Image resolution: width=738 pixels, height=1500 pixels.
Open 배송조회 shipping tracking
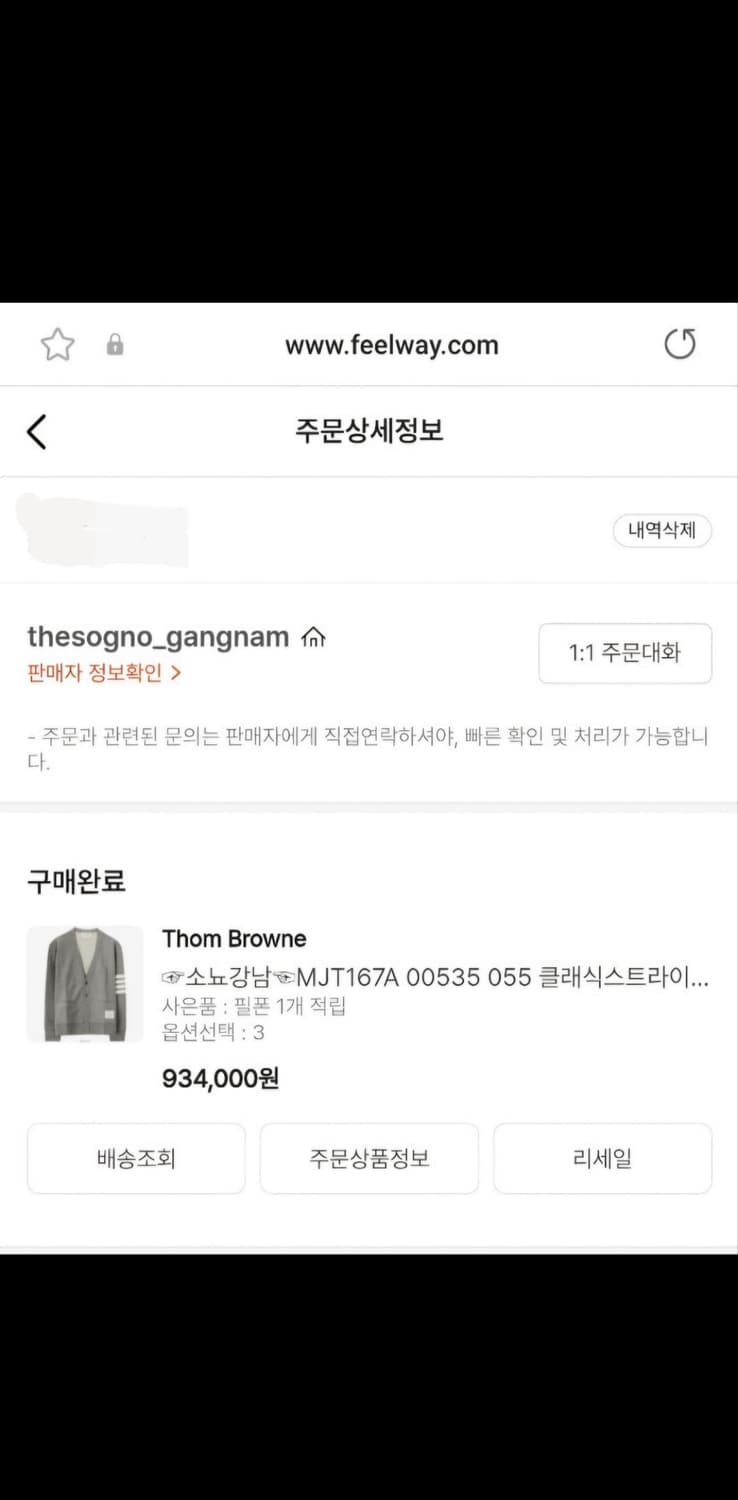pos(136,1158)
